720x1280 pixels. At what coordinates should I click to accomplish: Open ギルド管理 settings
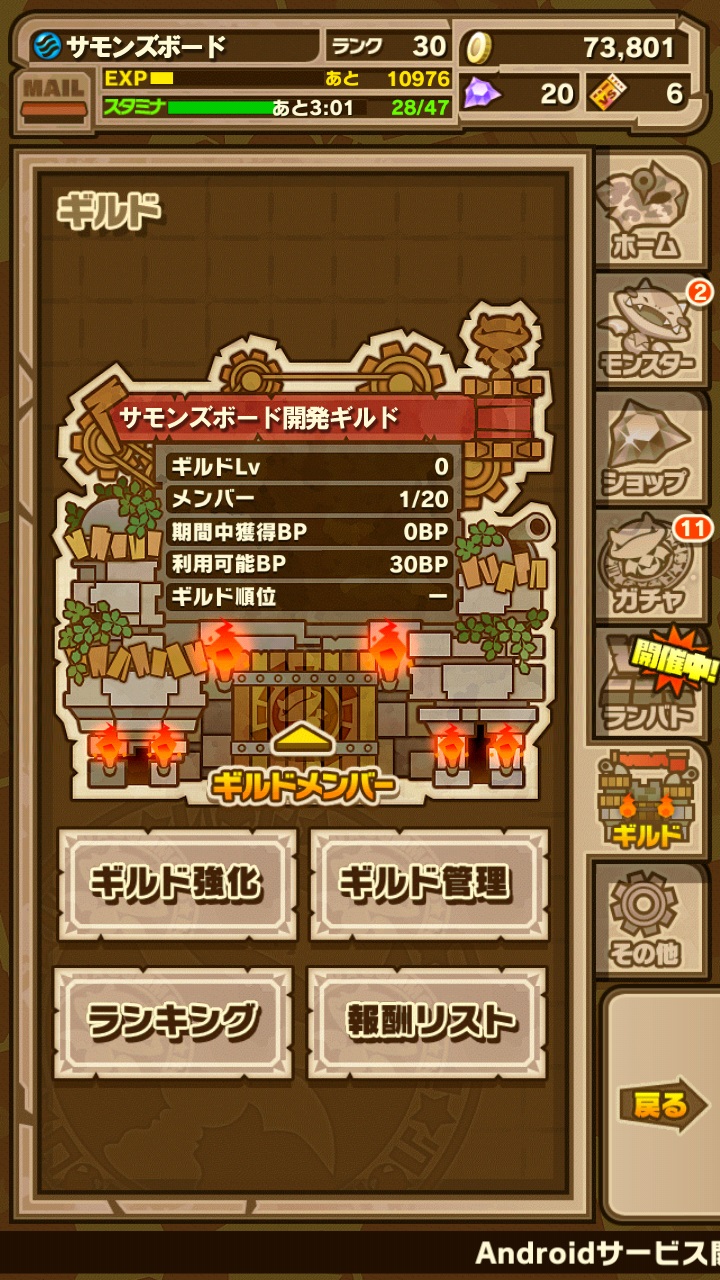(428, 884)
